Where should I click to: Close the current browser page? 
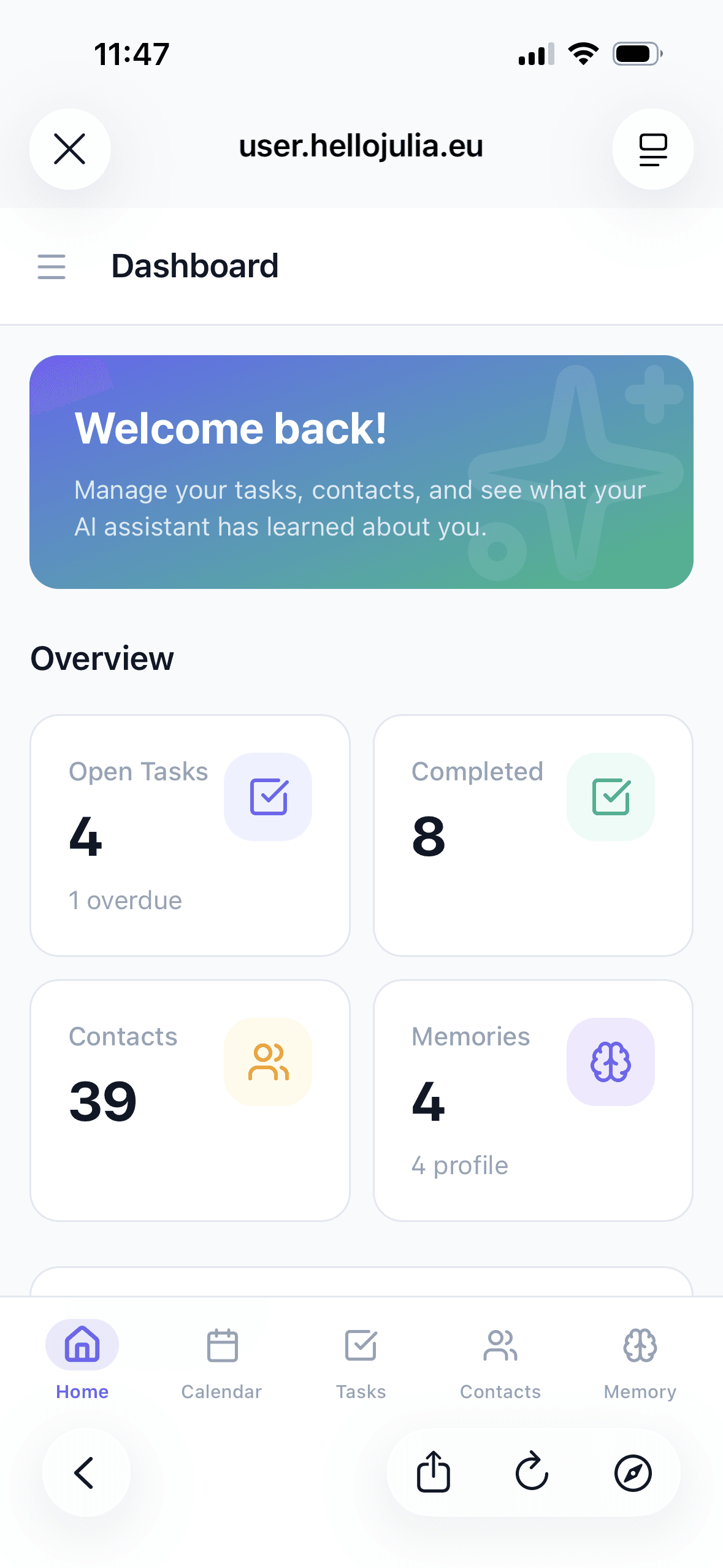71,149
